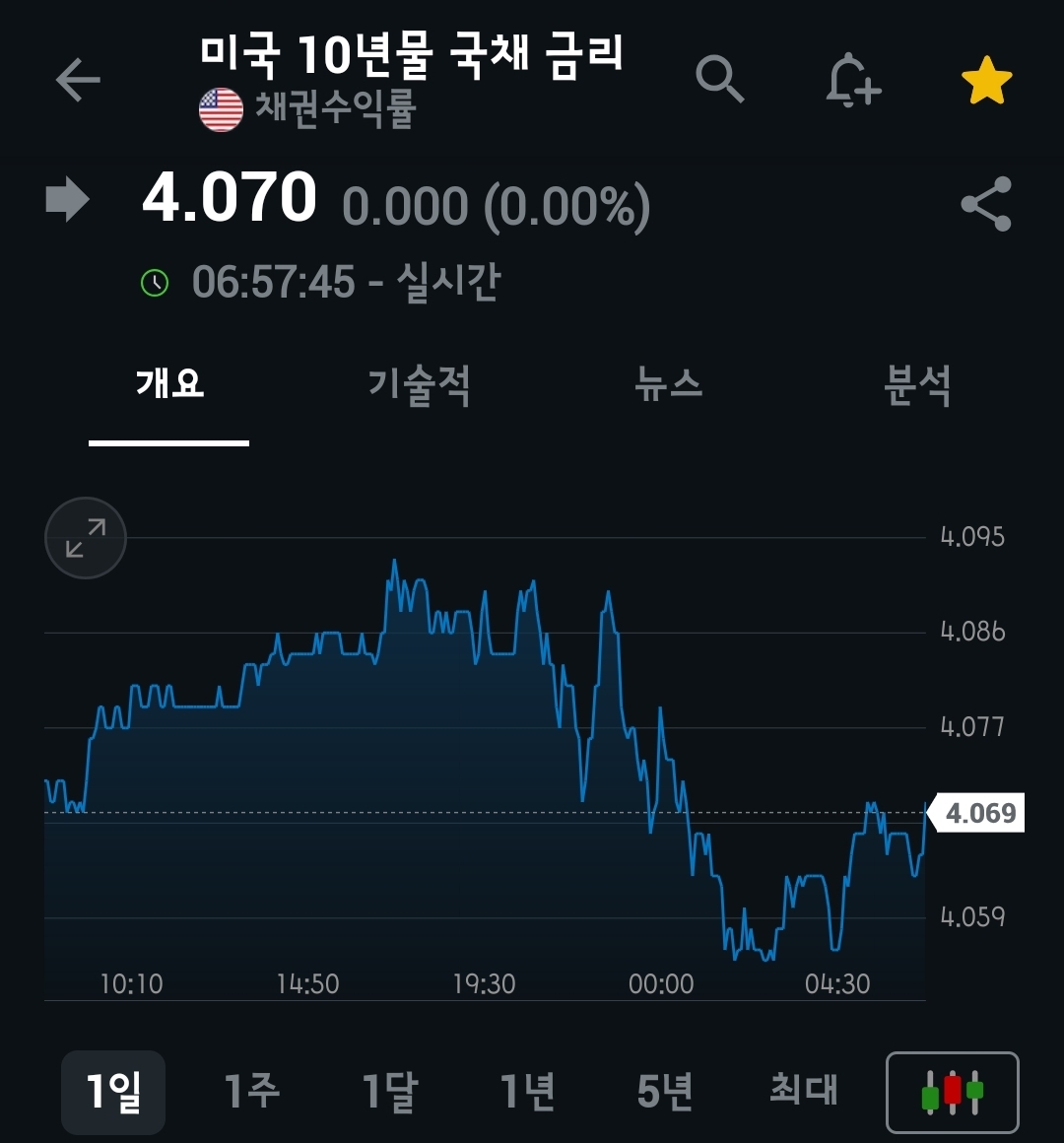Image resolution: width=1064 pixels, height=1143 pixels.
Task: Switch chart period to 1년
Action: click(527, 1092)
